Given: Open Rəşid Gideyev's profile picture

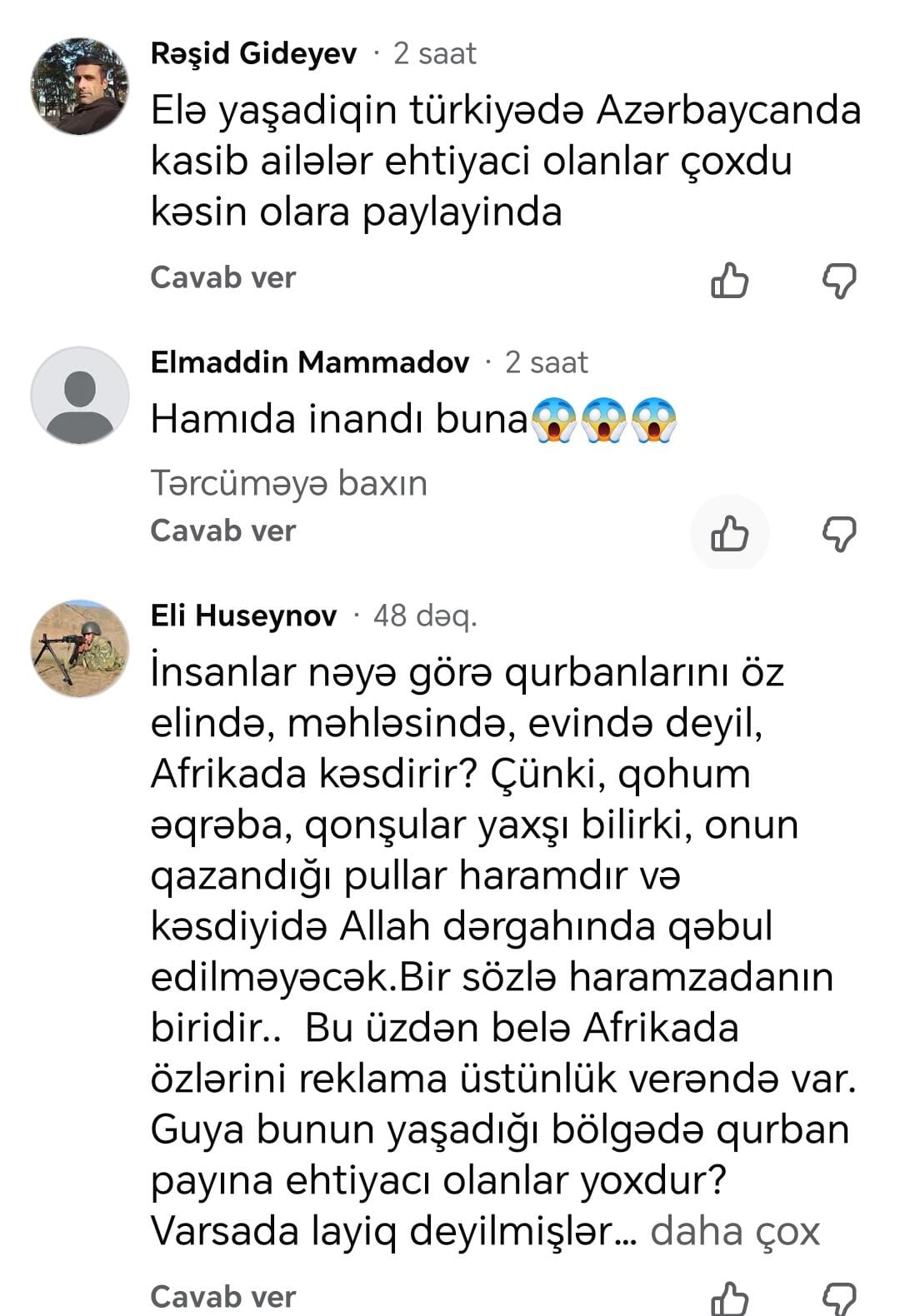Looking at the screenshot, I should [80, 86].
